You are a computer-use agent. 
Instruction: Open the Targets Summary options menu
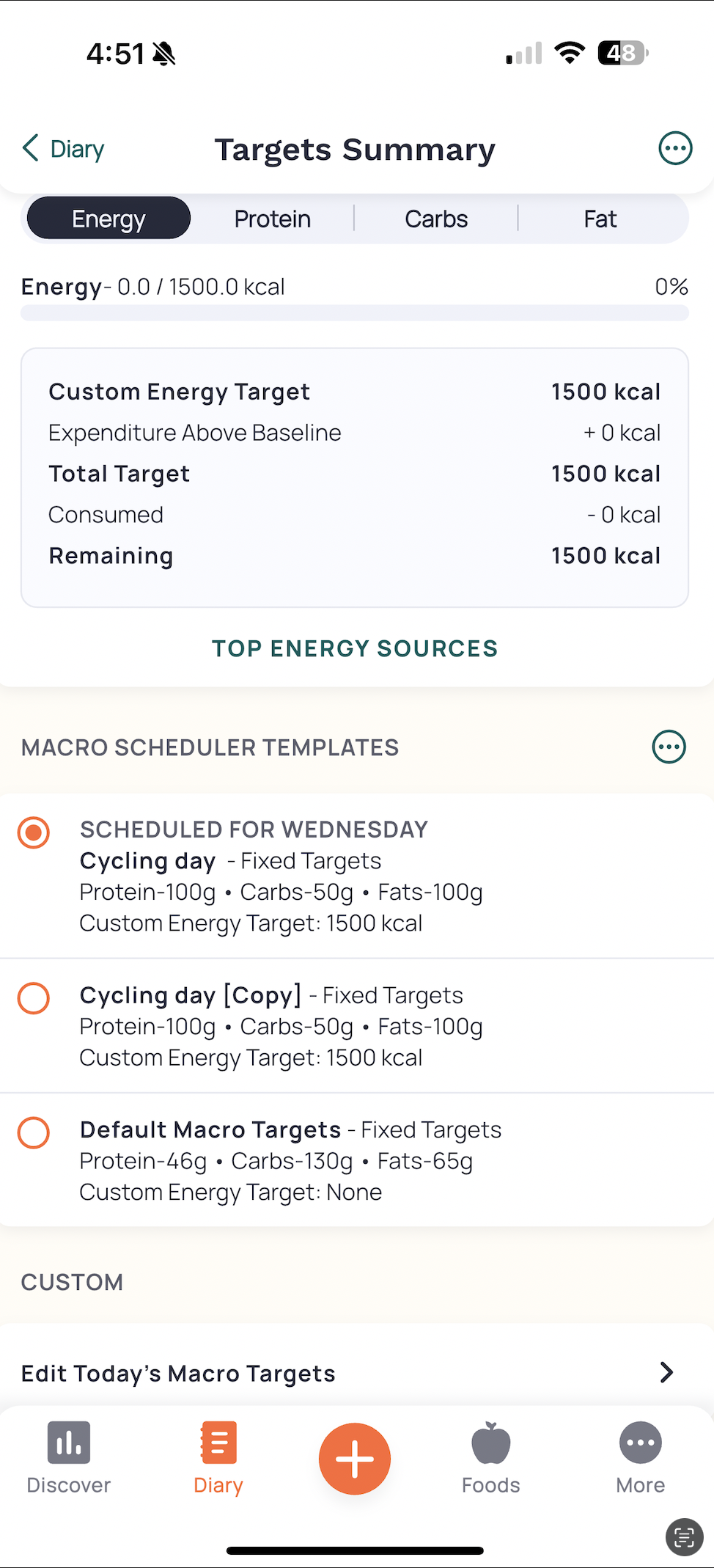[674, 149]
